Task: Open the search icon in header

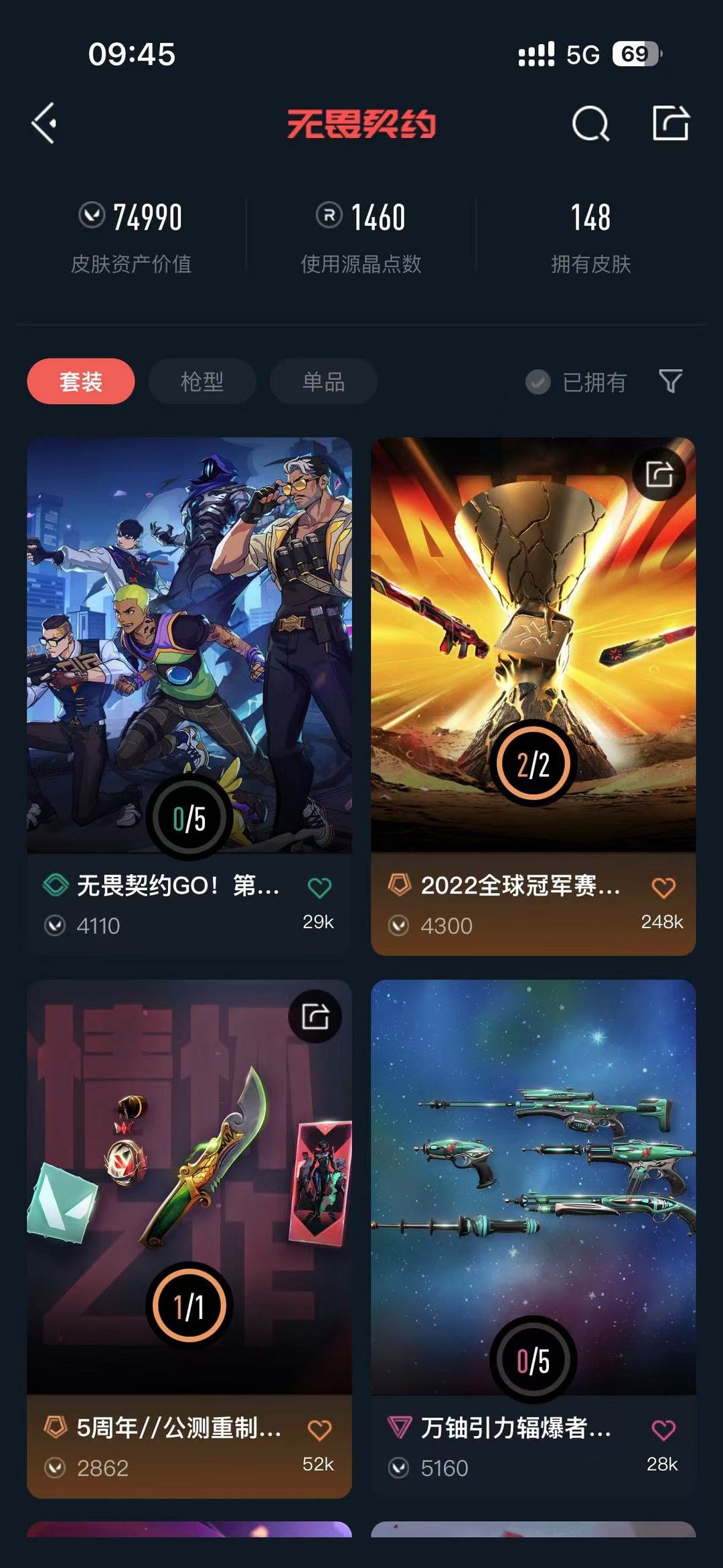Action: [590, 123]
